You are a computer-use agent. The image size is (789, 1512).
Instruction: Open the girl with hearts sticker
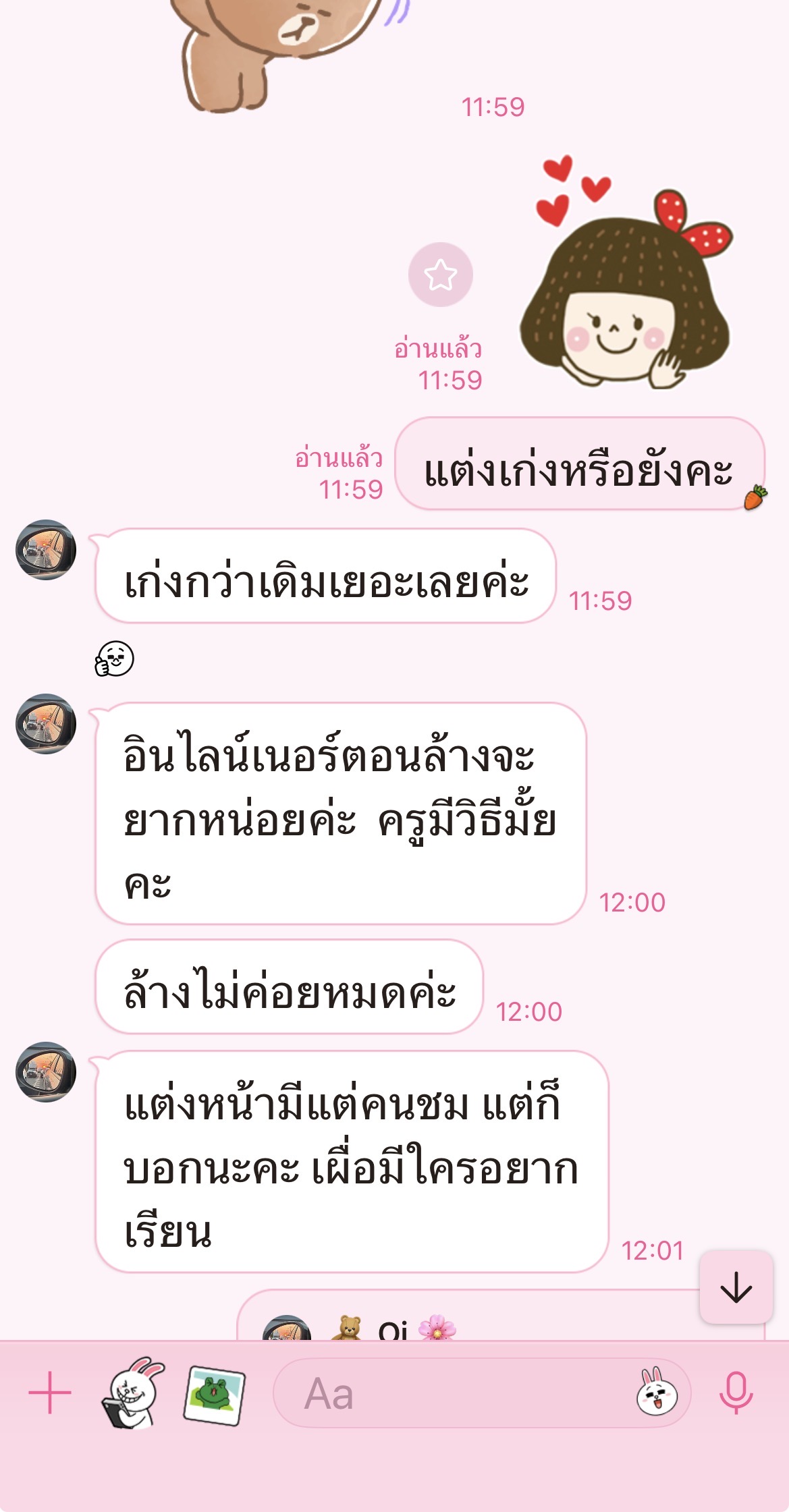click(625, 277)
